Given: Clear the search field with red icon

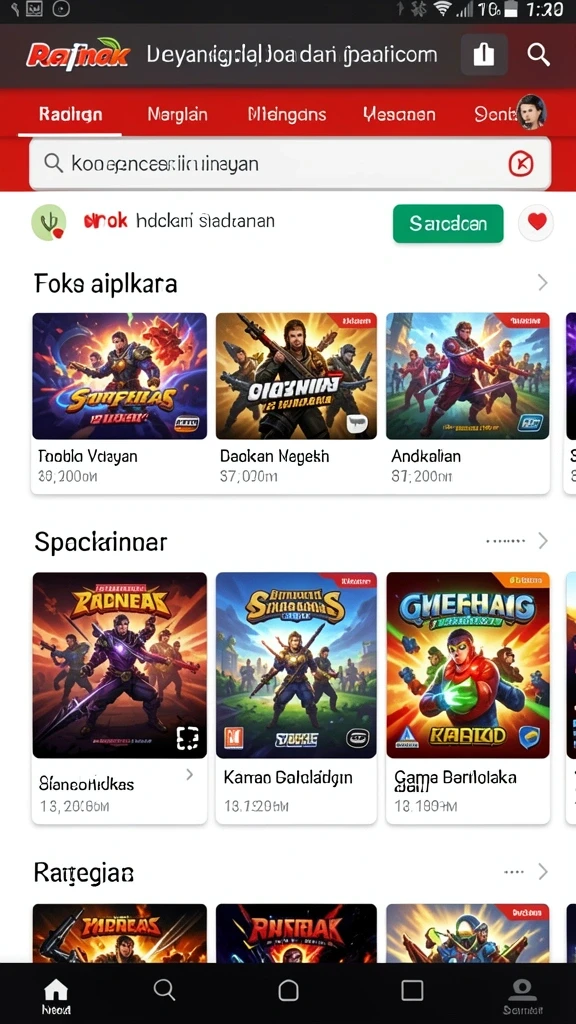Looking at the screenshot, I should point(520,164).
